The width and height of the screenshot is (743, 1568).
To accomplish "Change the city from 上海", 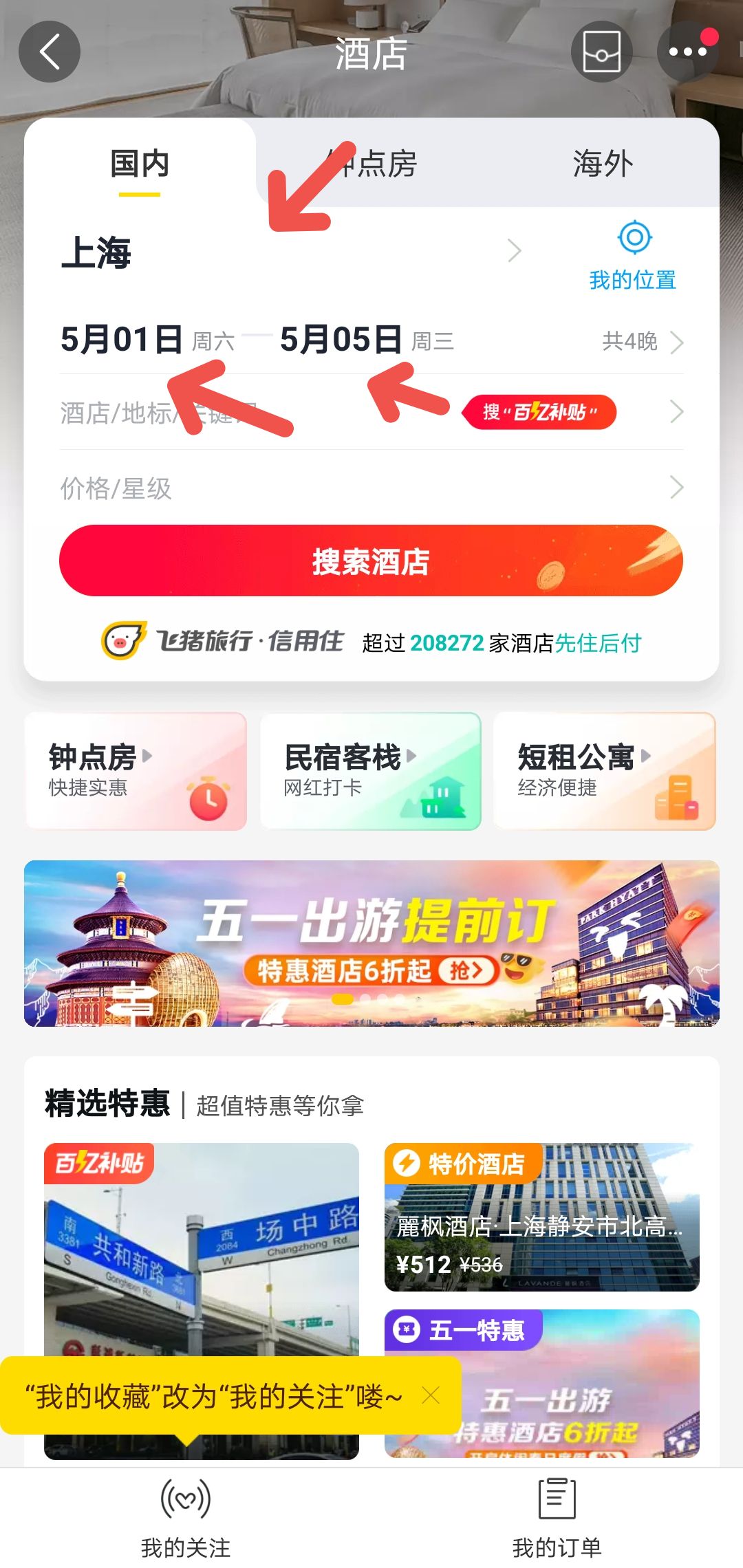I will point(96,252).
